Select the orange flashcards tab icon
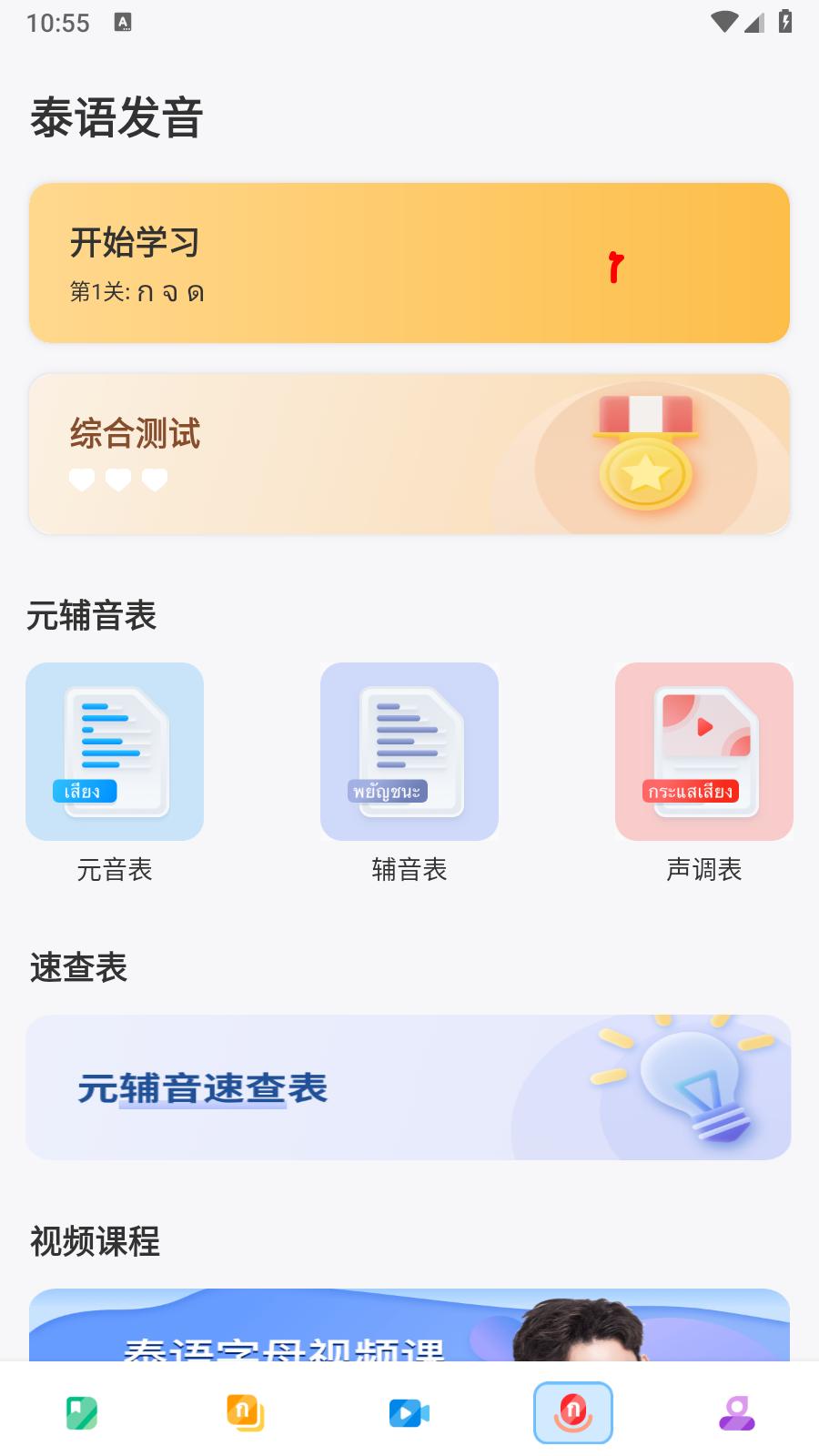 tap(245, 1413)
